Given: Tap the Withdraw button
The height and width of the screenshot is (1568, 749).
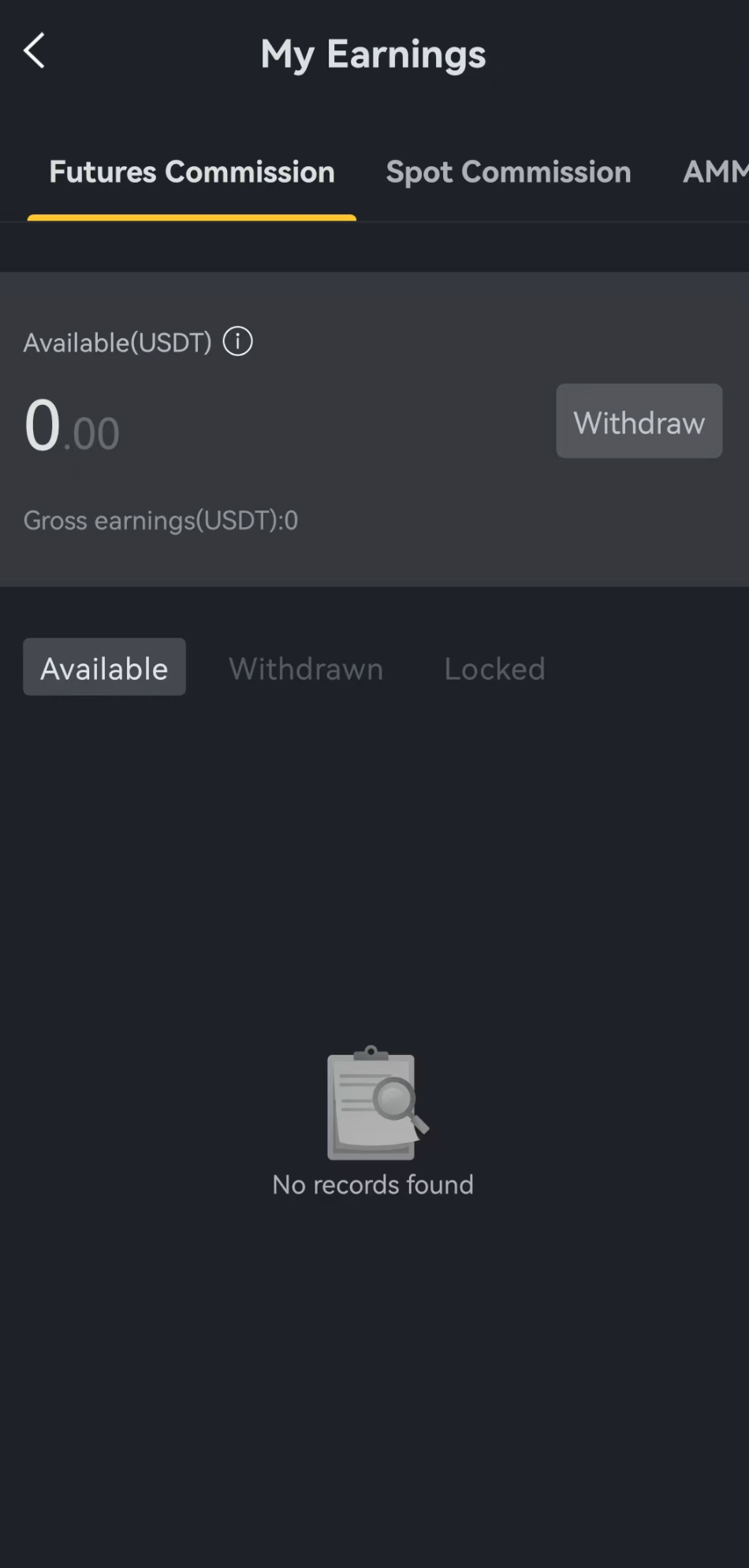Looking at the screenshot, I should pos(639,422).
